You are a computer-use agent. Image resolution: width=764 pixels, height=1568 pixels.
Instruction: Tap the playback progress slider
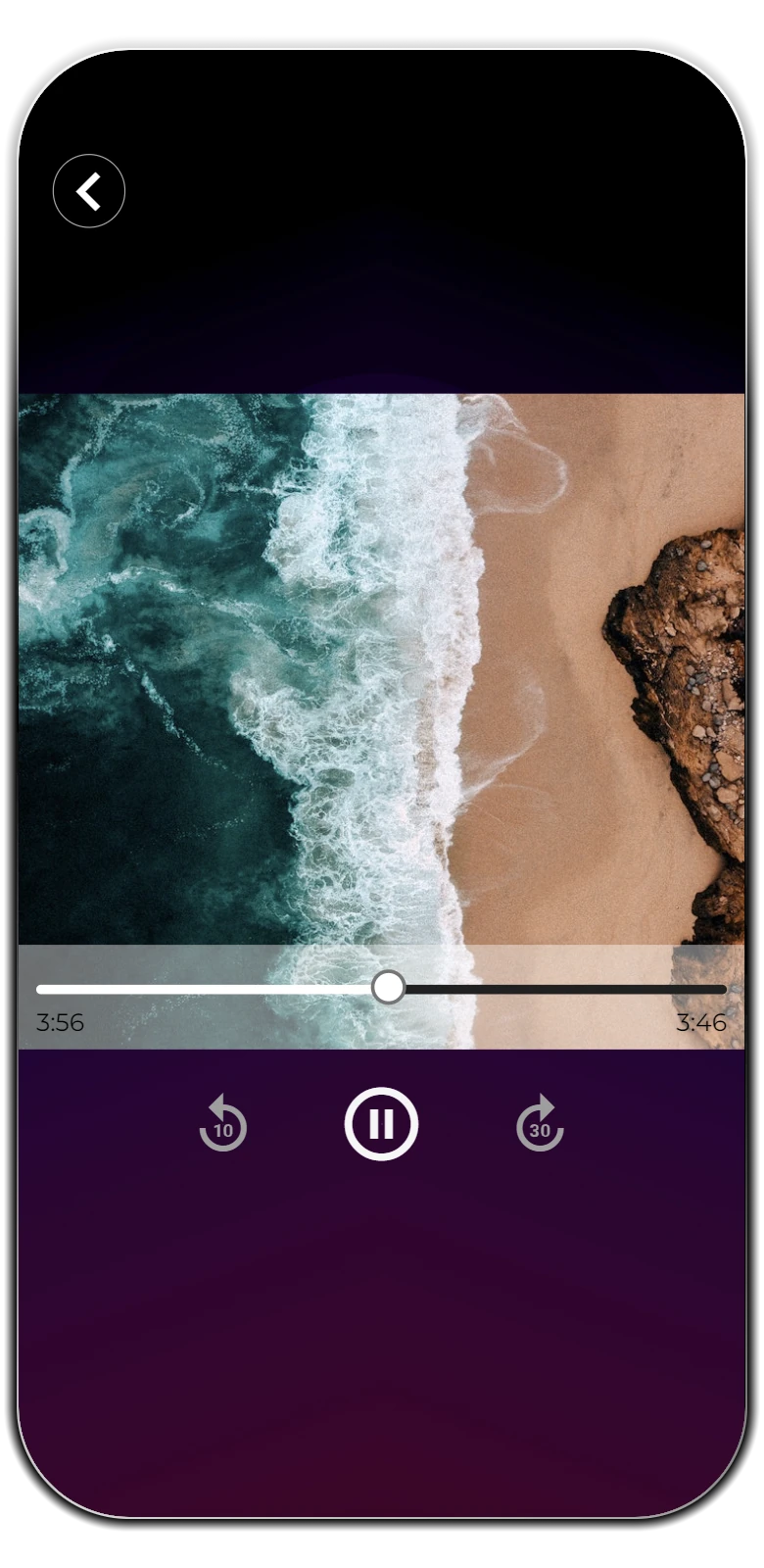pos(389,988)
